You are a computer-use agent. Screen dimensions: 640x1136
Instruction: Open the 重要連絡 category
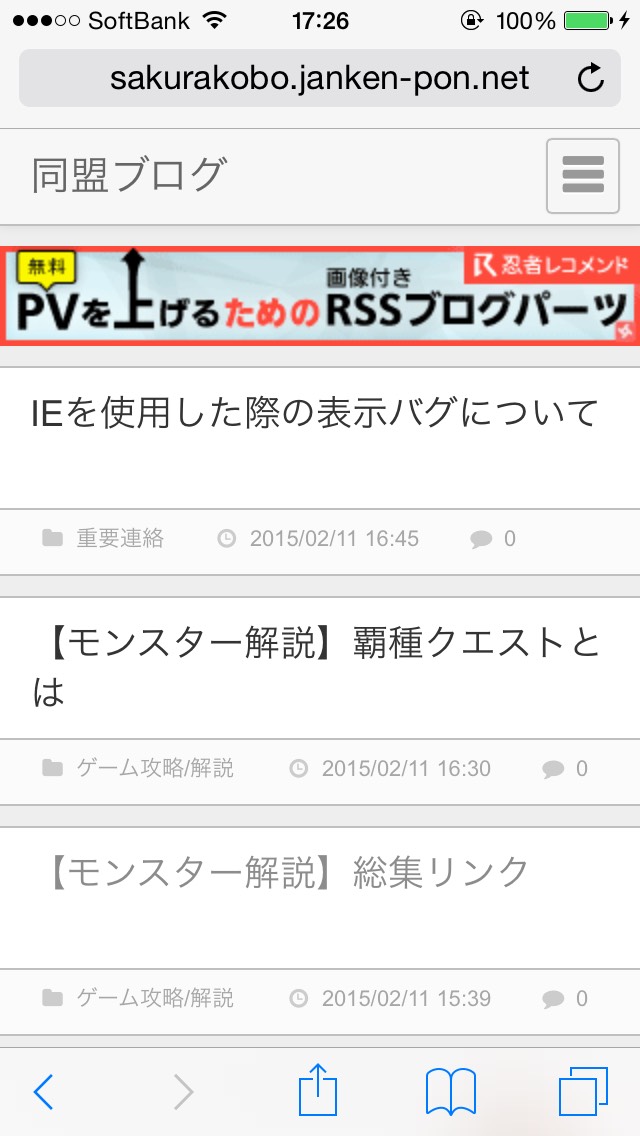tap(119, 539)
